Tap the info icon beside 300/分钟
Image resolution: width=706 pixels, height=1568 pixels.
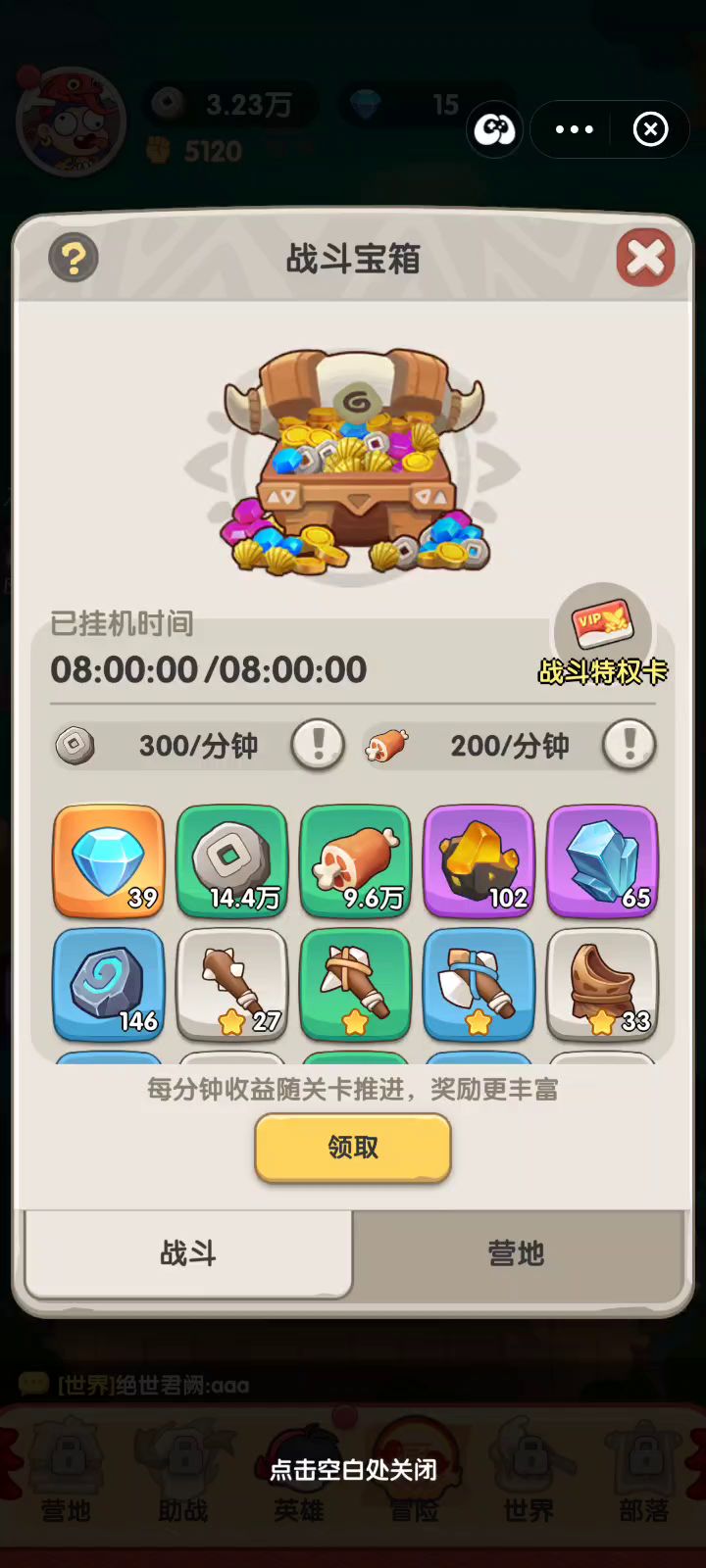pos(318,745)
